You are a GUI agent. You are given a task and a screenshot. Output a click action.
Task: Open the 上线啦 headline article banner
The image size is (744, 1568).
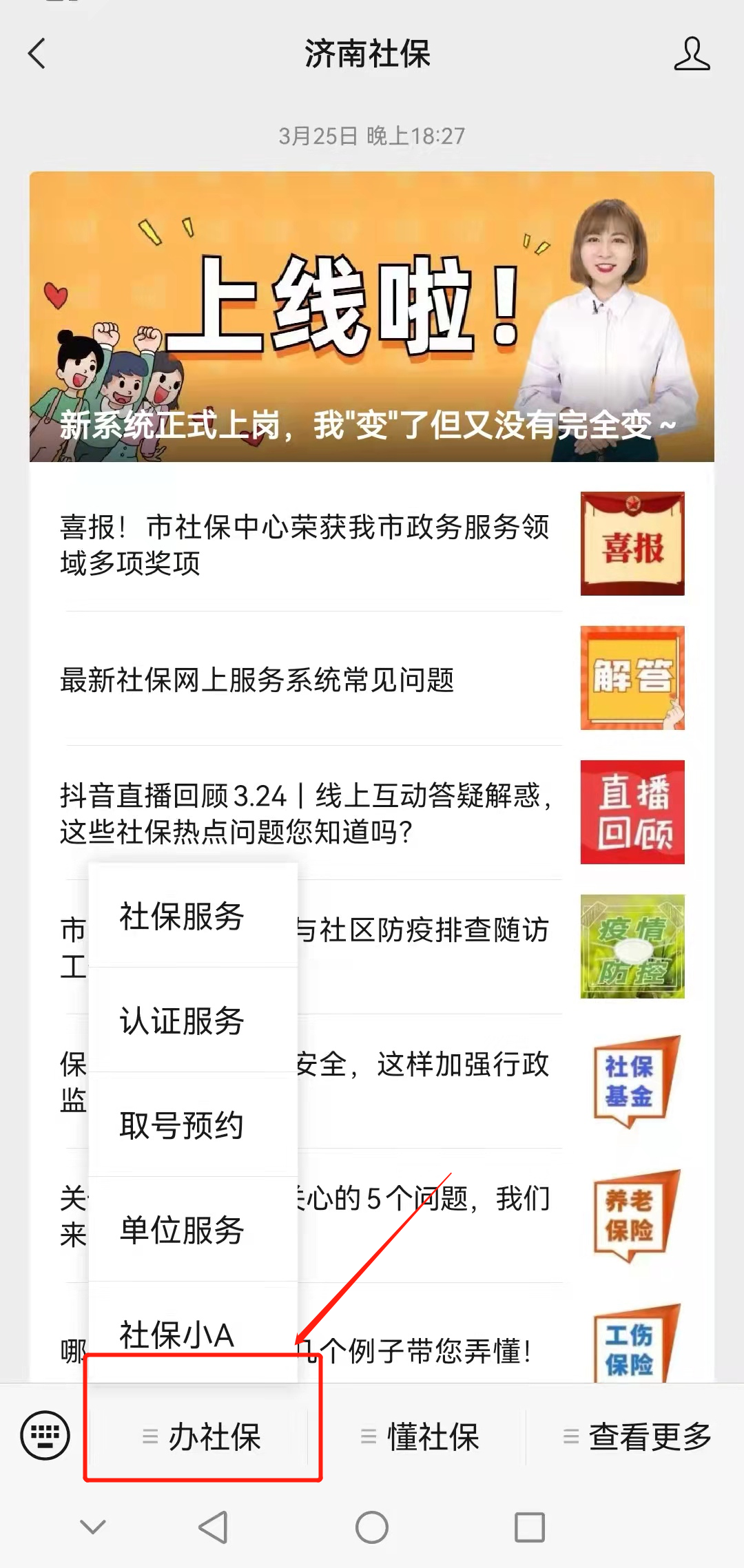[x=372, y=317]
